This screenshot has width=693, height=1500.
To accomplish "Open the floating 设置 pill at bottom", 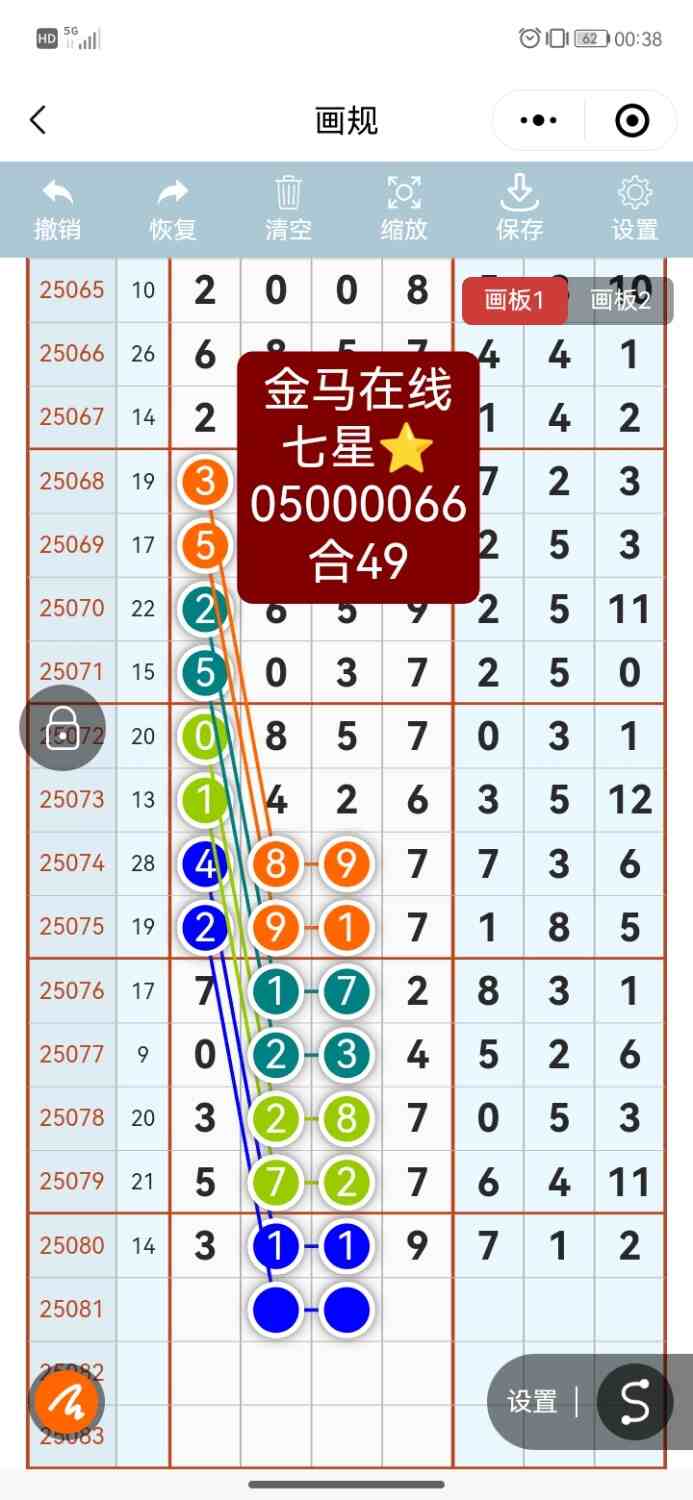I will 532,1402.
